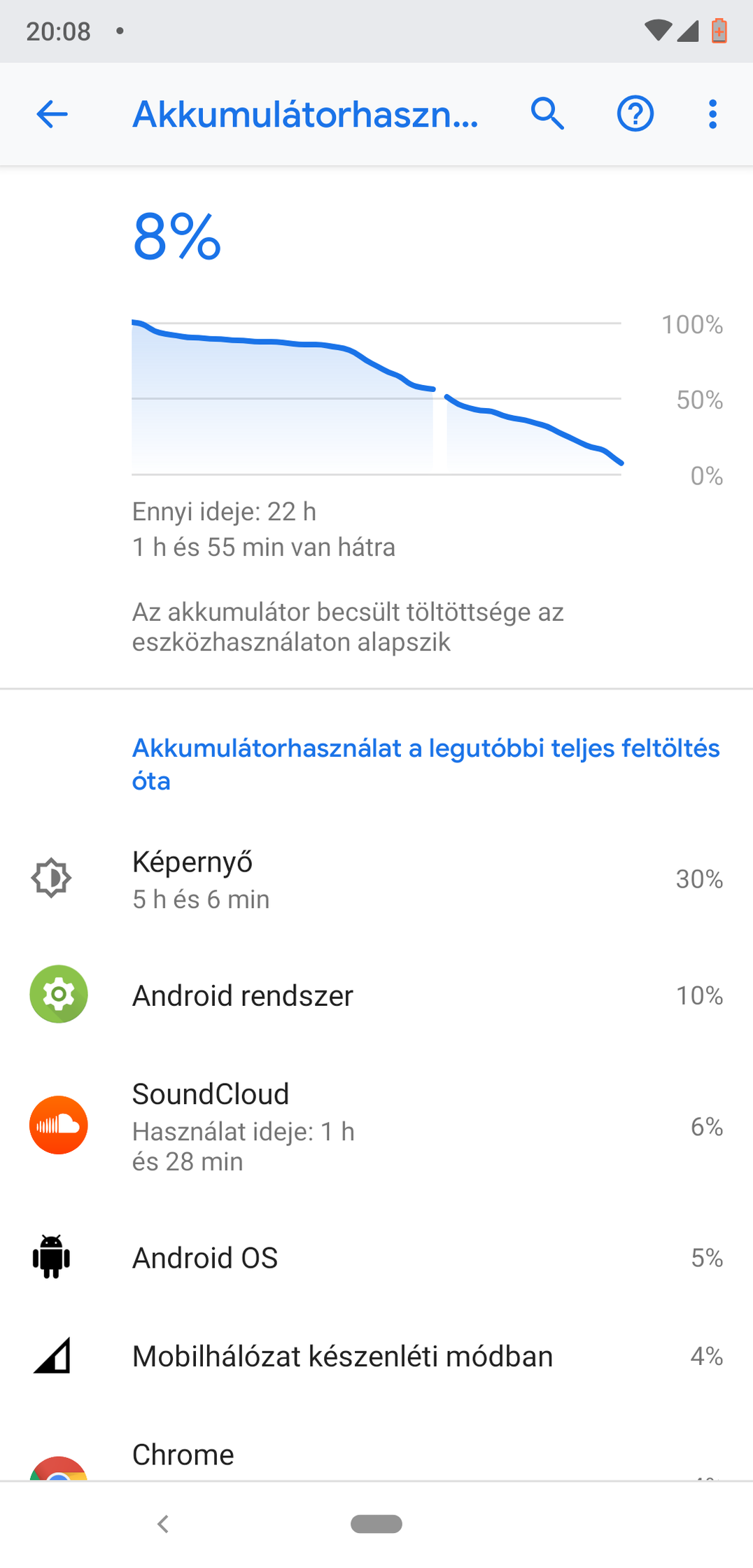Open the search magnifier icon
This screenshot has width=753, height=1568.
547,114
